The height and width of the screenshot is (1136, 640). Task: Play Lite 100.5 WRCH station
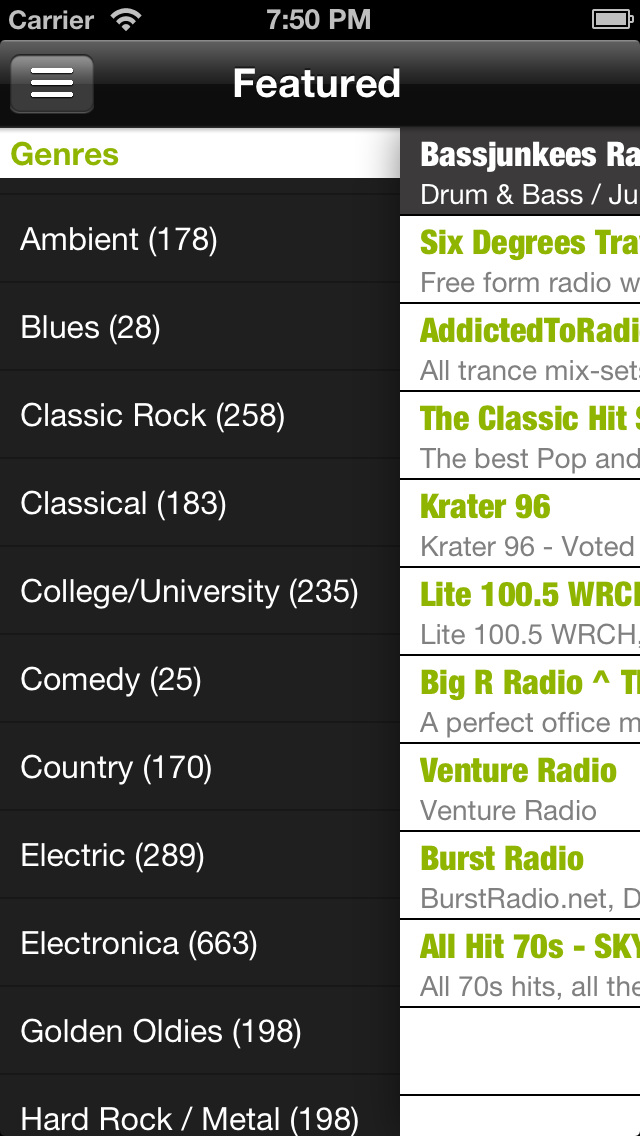[x=520, y=612]
